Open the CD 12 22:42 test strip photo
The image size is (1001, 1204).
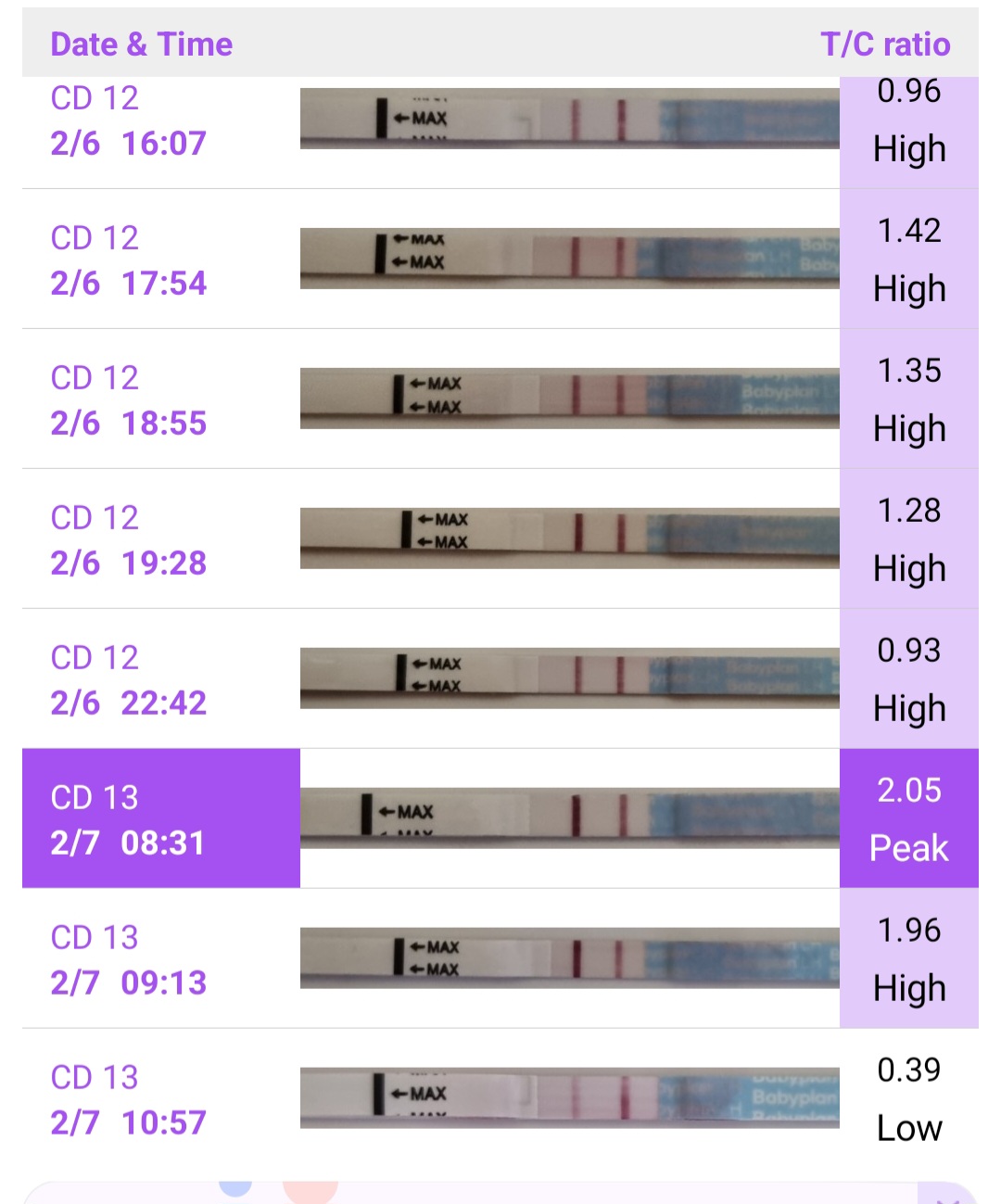point(570,678)
